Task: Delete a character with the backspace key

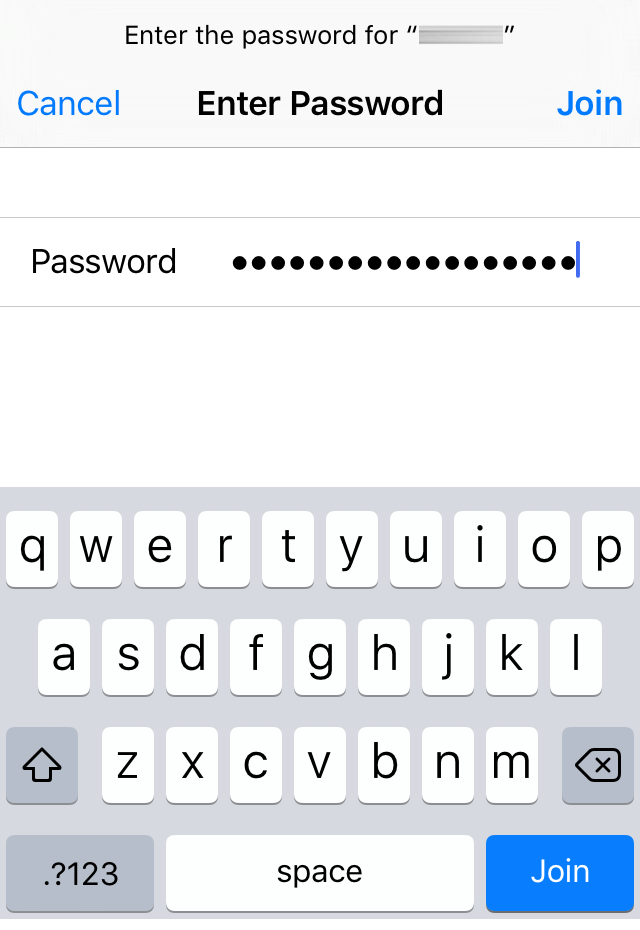Action: 598,766
